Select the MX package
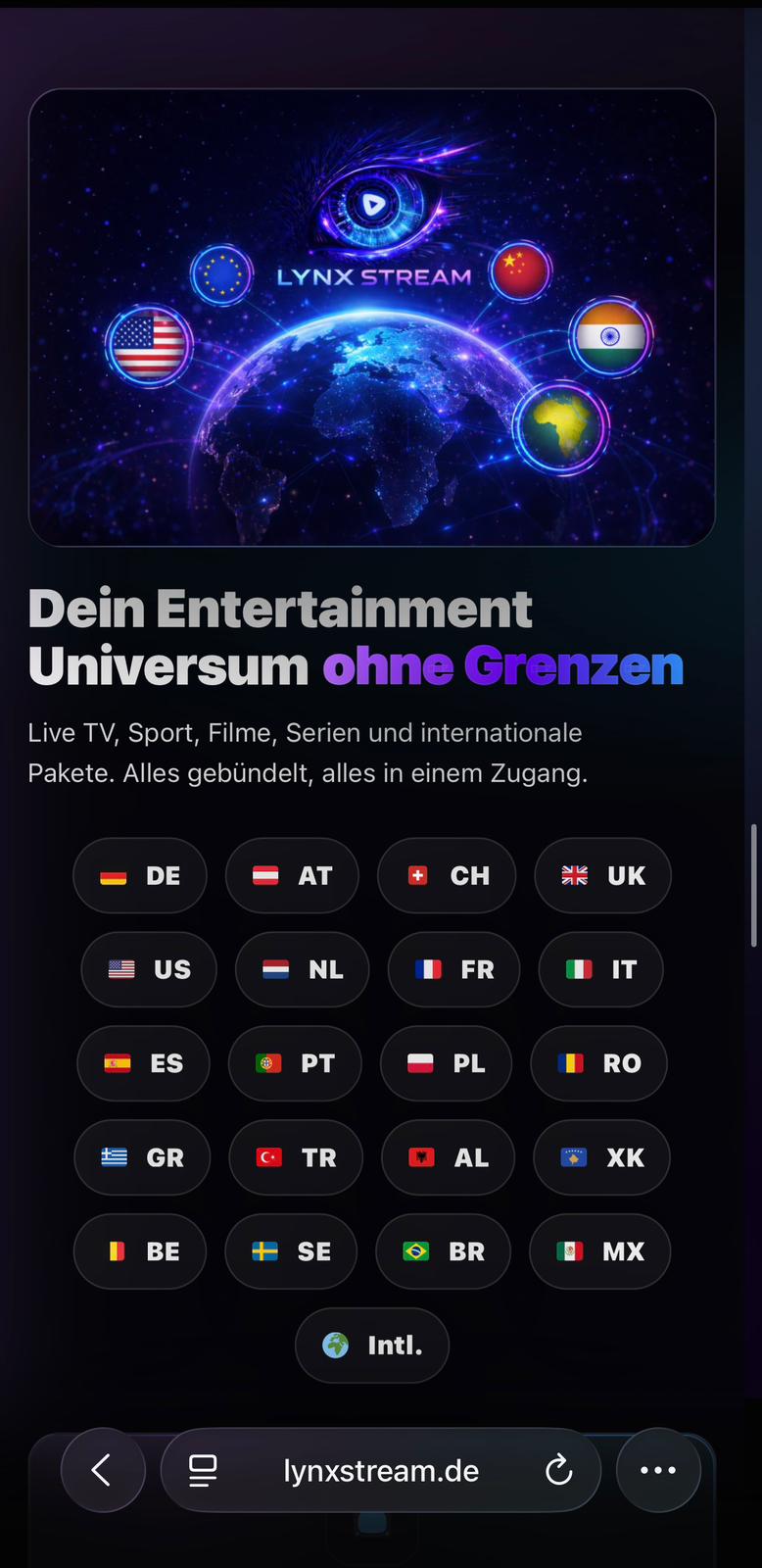 [599, 1251]
